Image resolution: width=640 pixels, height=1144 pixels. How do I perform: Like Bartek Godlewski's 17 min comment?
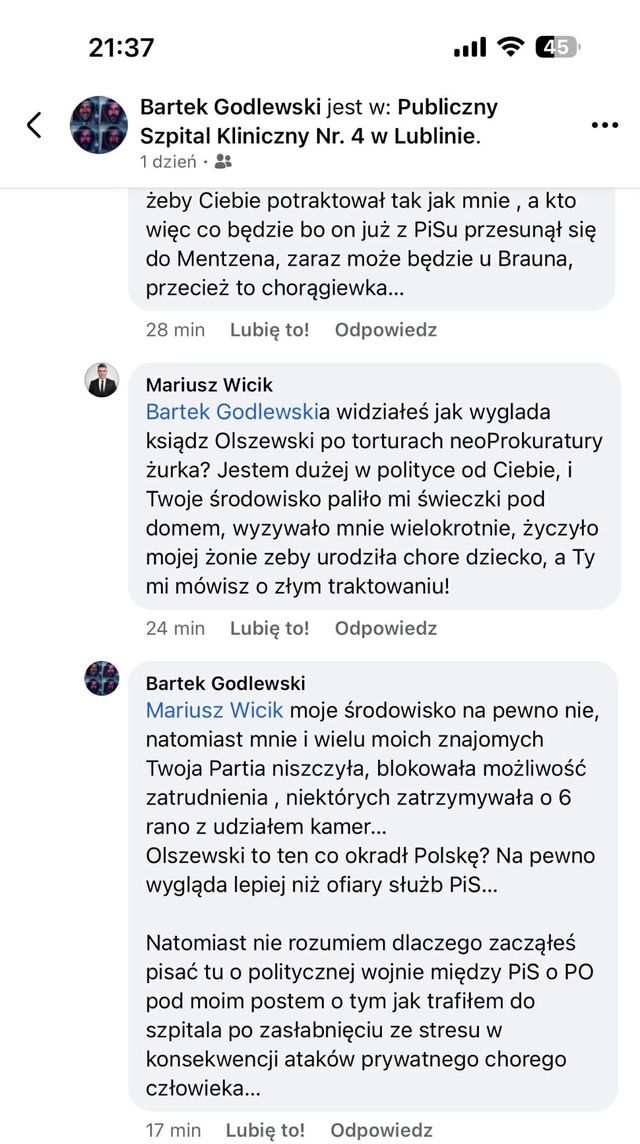(x=265, y=1130)
